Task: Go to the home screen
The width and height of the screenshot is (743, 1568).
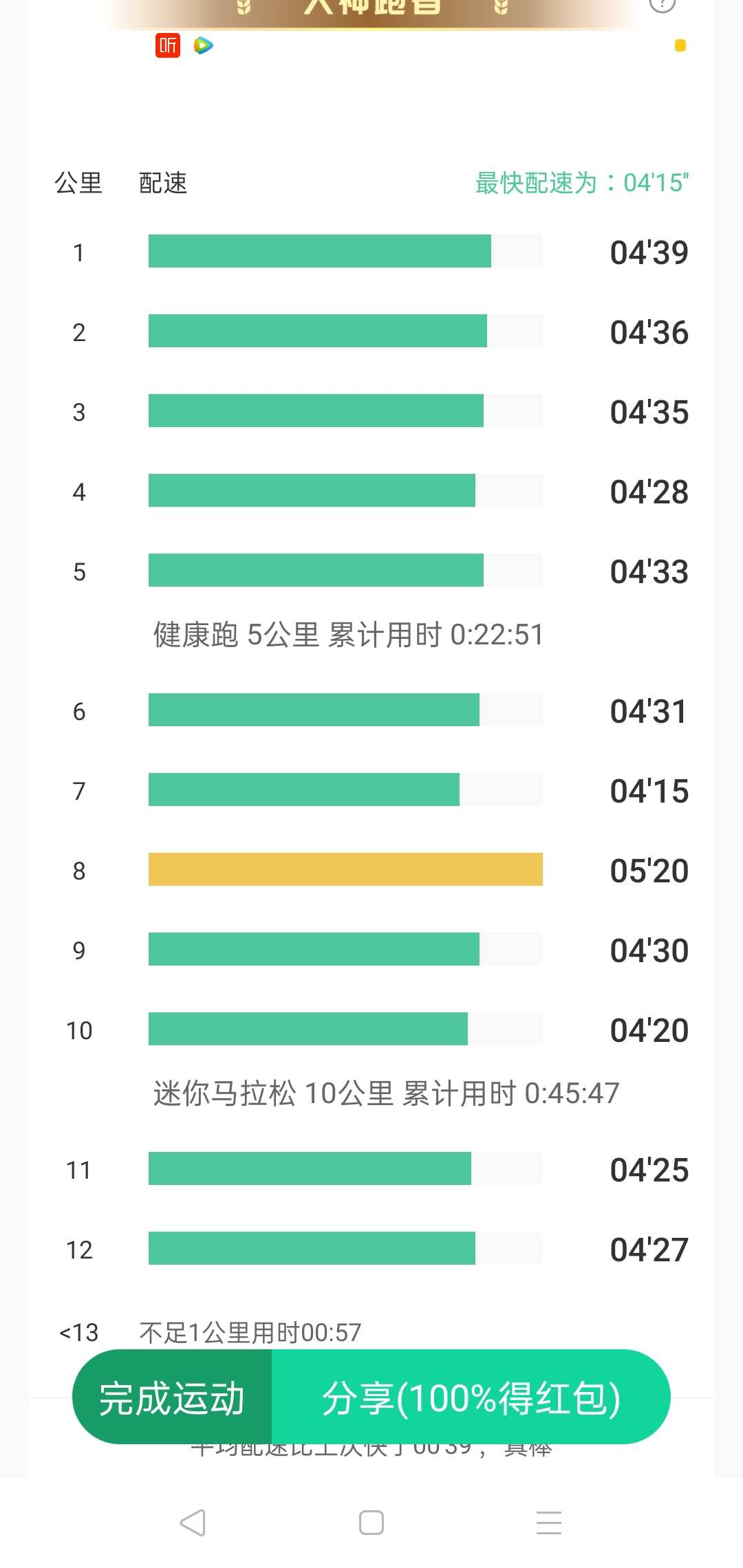Action: click(371, 1523)
